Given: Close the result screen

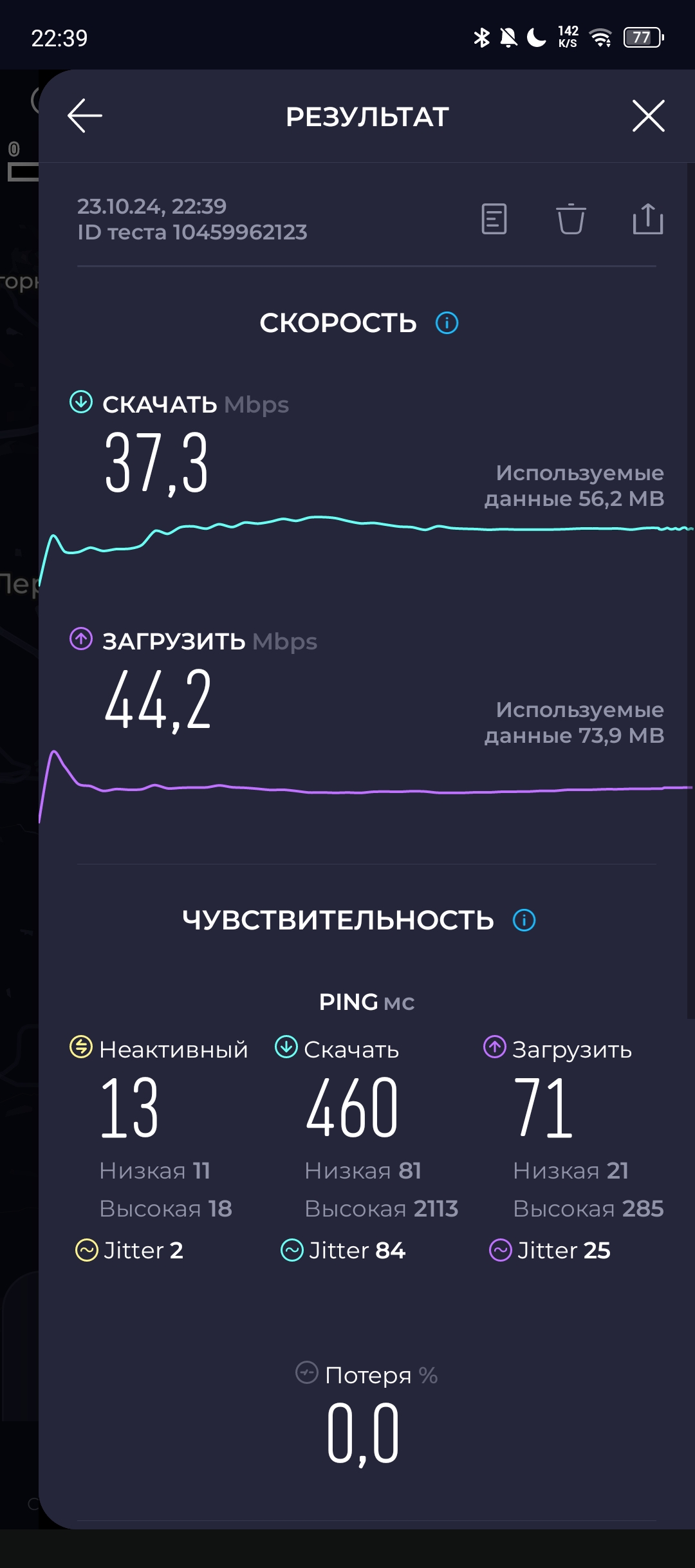Looking at the screenshot, I should pos(648,116).
